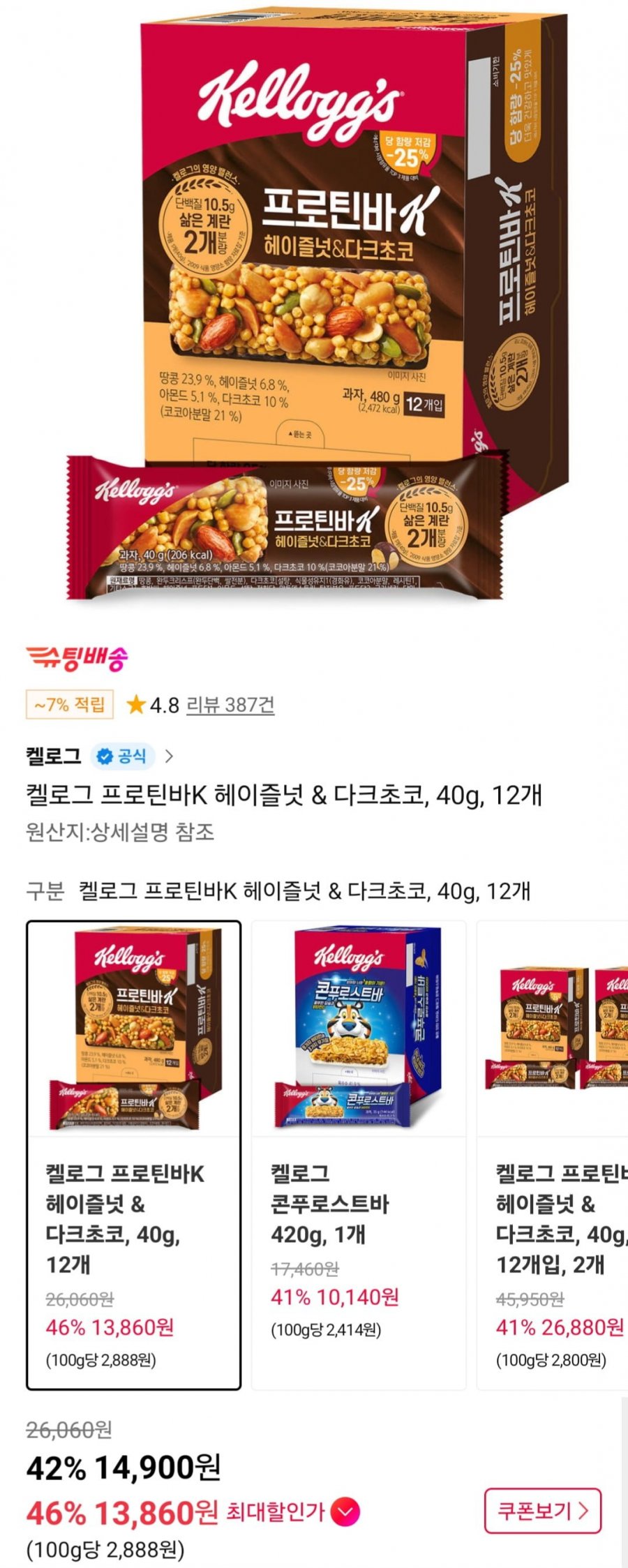Image resolution: width=628 pixels, height=1568 pixels.
Task: Tap the ~7% 적립 badge
Action: 69,704
